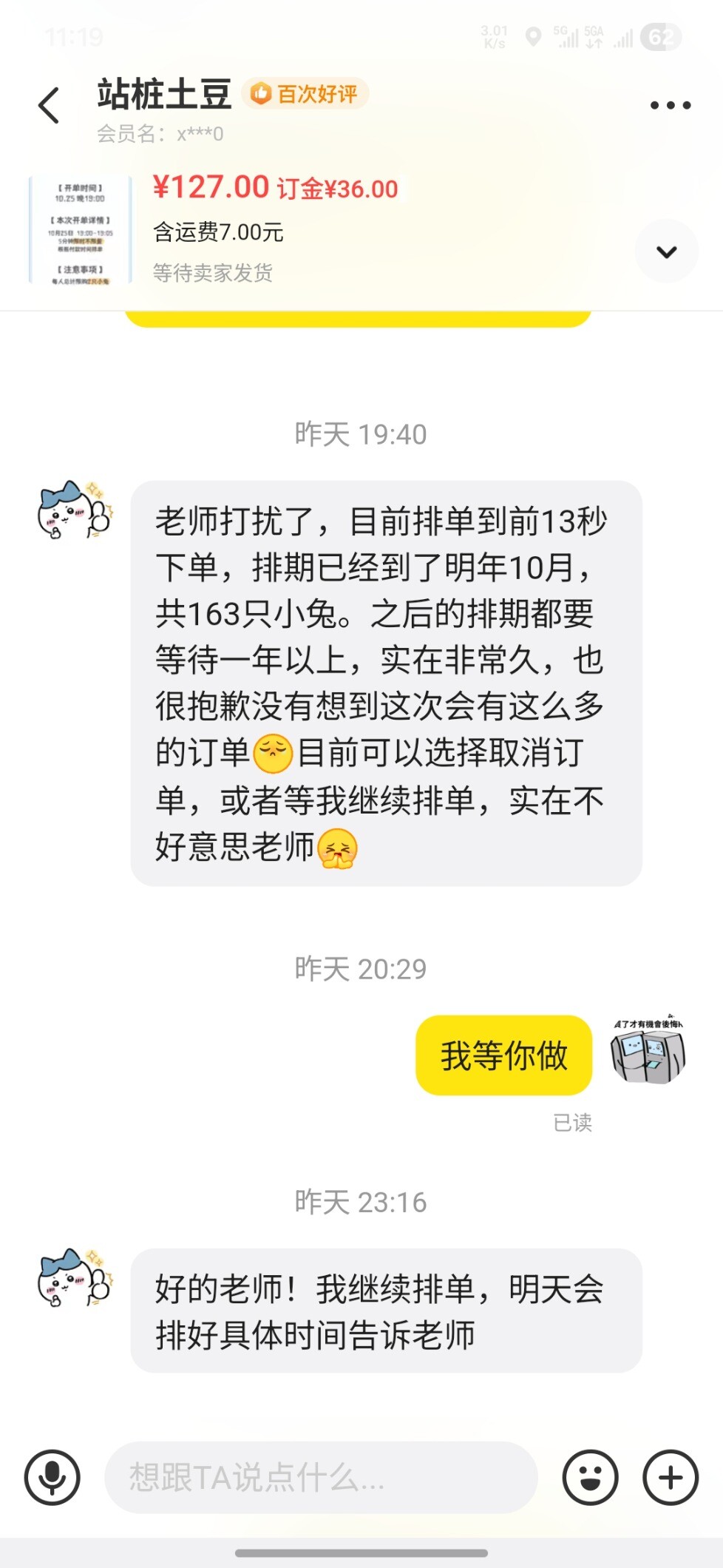Open the three-dot overflow menu

tap(670, 106)
